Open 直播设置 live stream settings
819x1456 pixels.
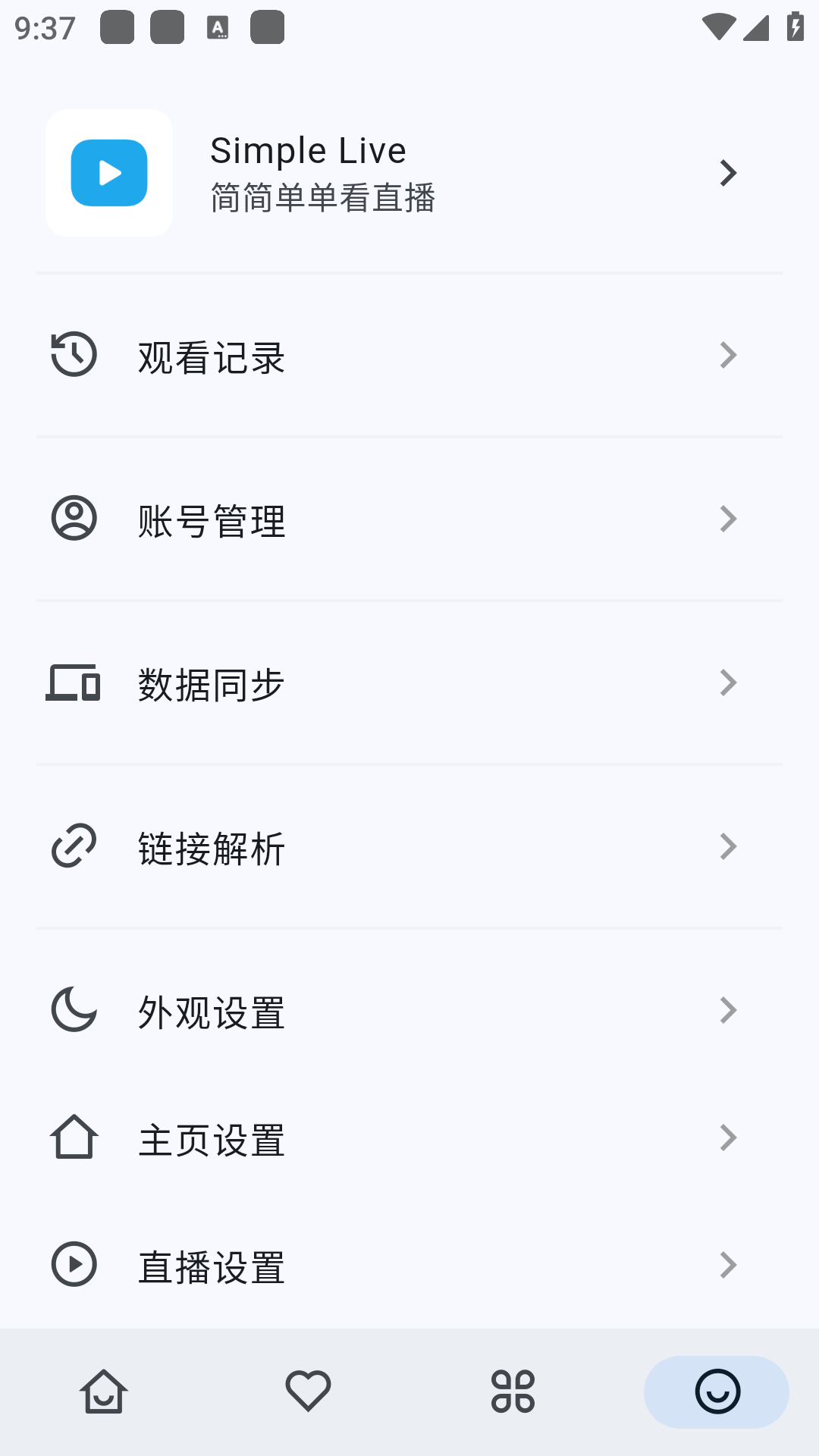coord(409,1265)
